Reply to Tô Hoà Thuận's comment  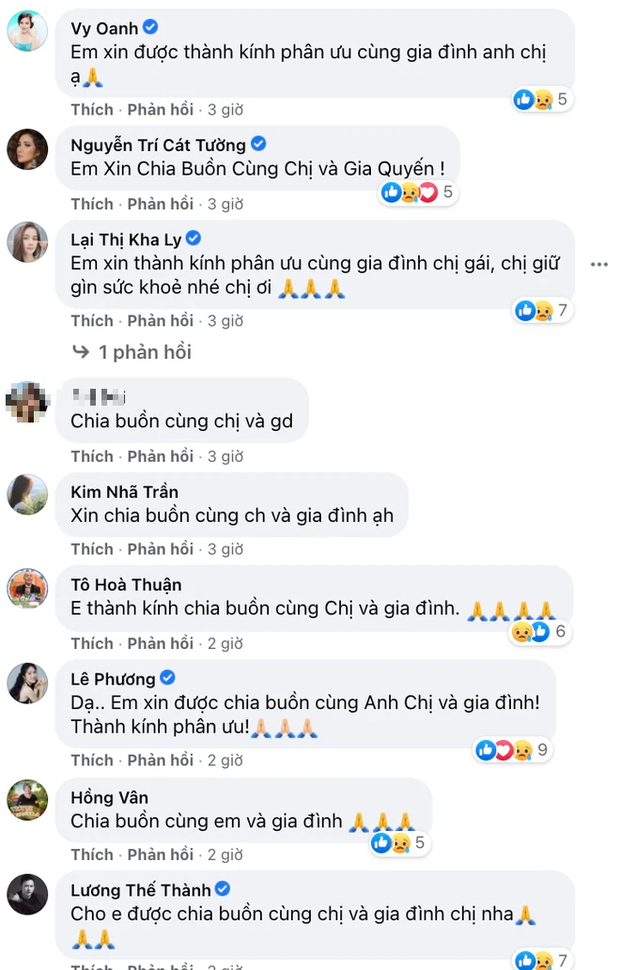[160, 643]
